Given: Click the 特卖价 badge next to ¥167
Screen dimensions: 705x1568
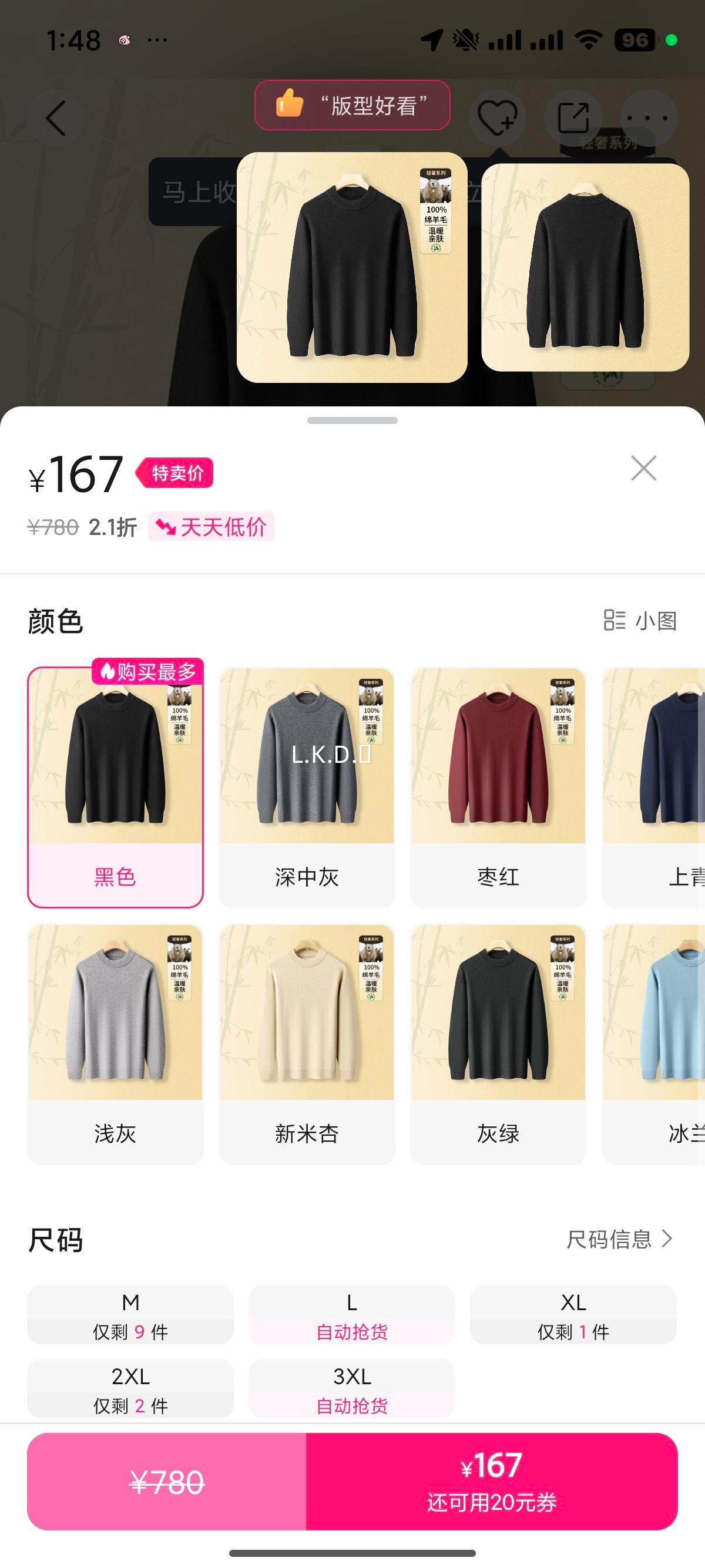Looking at the screenshot, I should [x=175, y=473].
